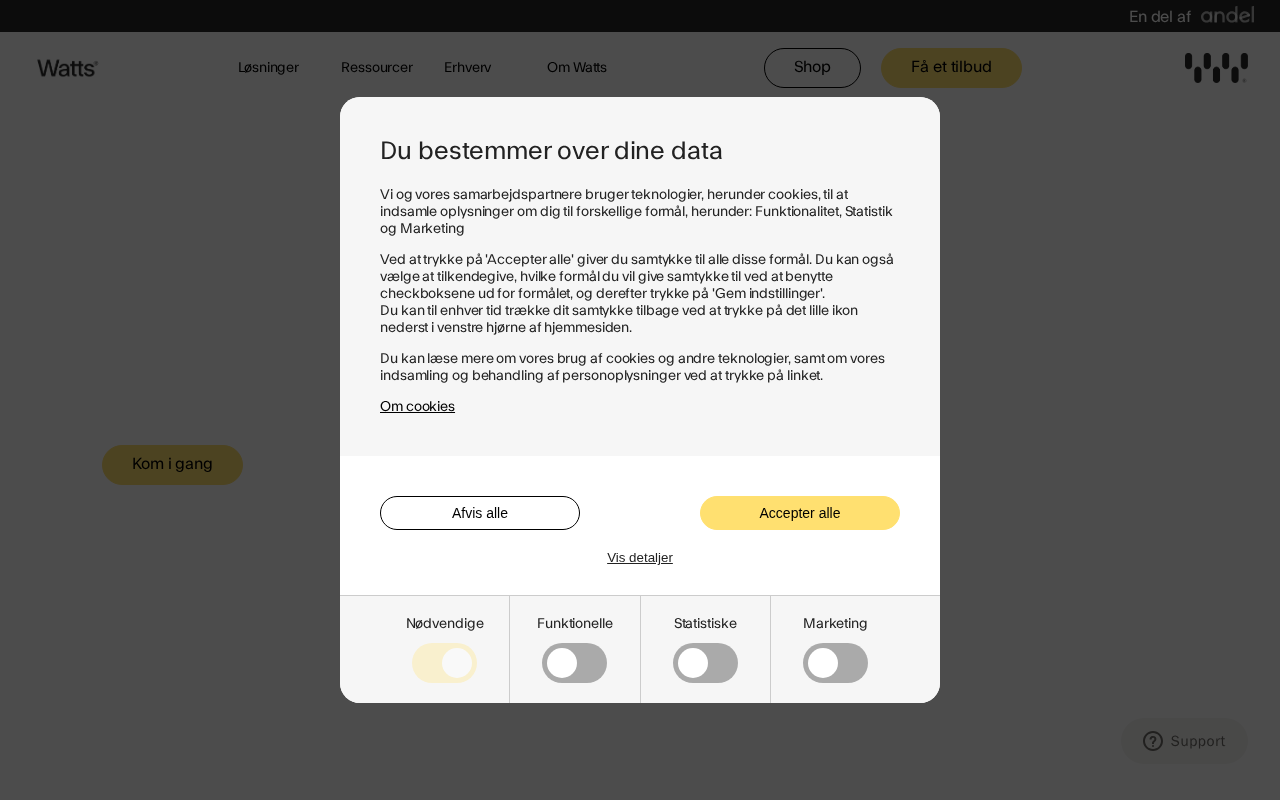
Task: Tap the Kom i gang button
Action: coord(172,465)
